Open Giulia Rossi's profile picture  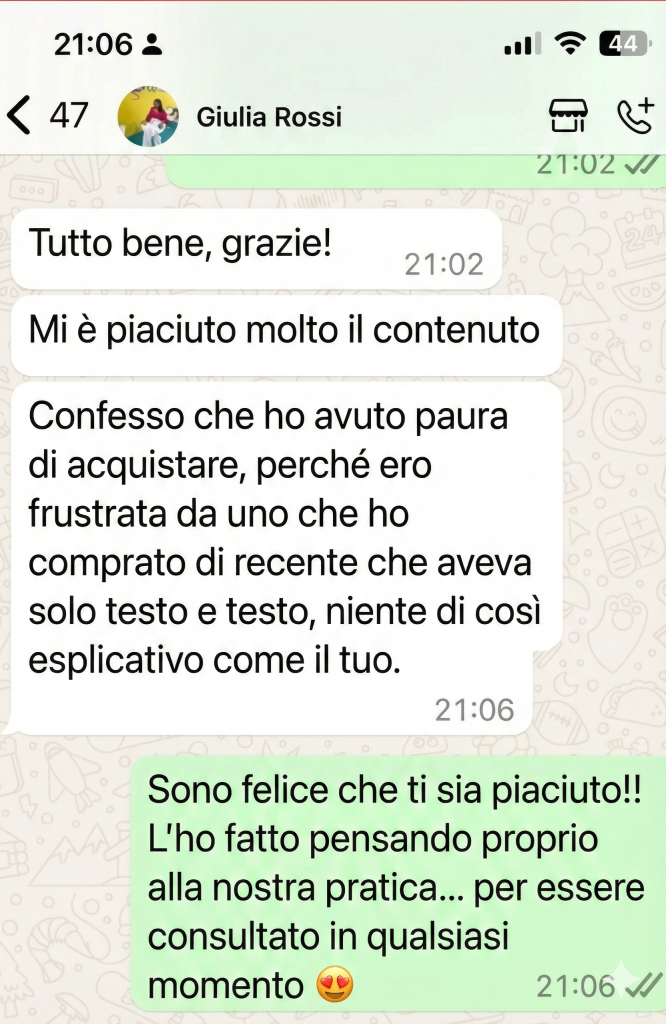point(148,116)
